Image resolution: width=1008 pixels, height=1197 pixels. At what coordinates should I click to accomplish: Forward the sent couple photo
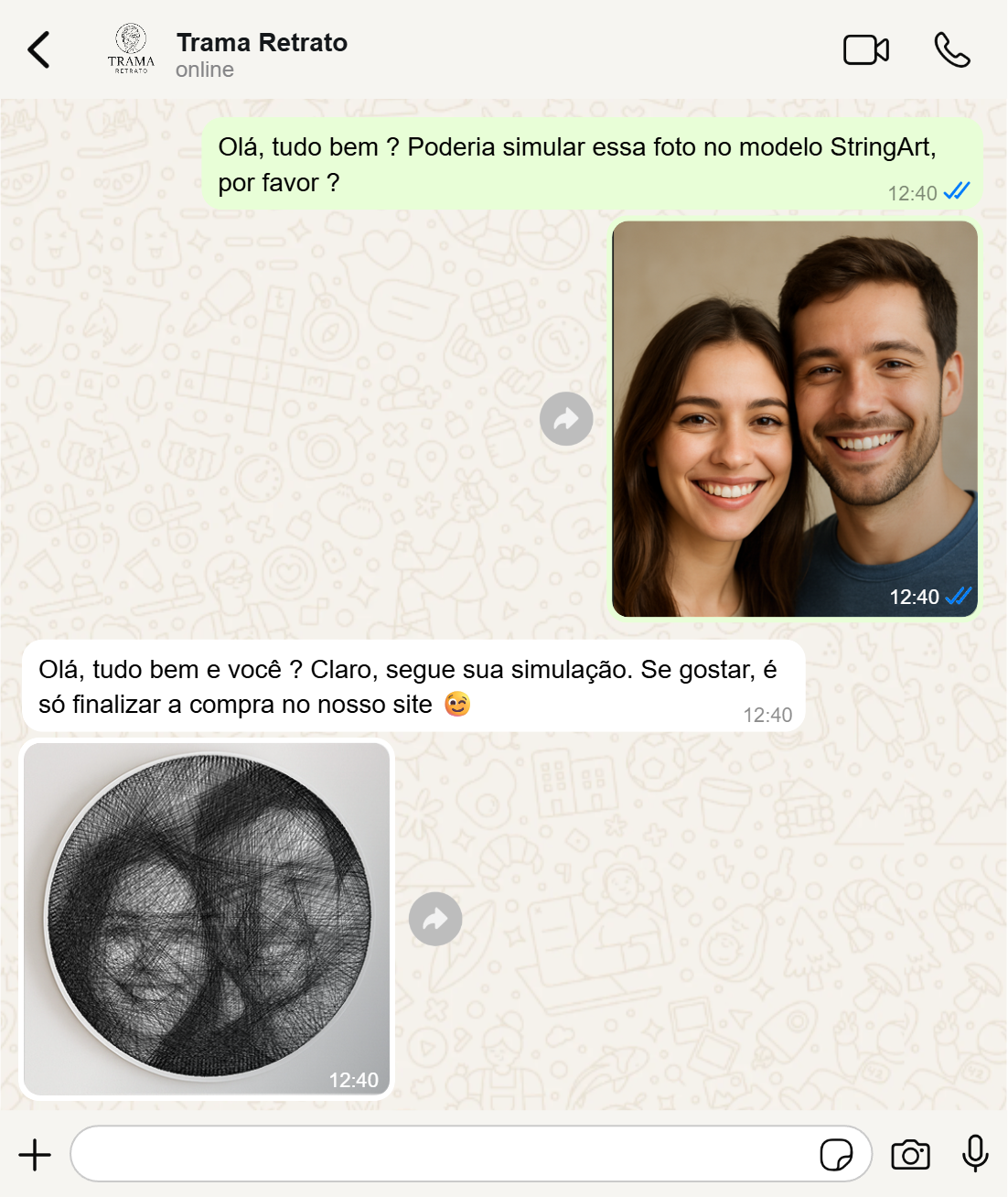pyautogui.click(x=566, y=419)
